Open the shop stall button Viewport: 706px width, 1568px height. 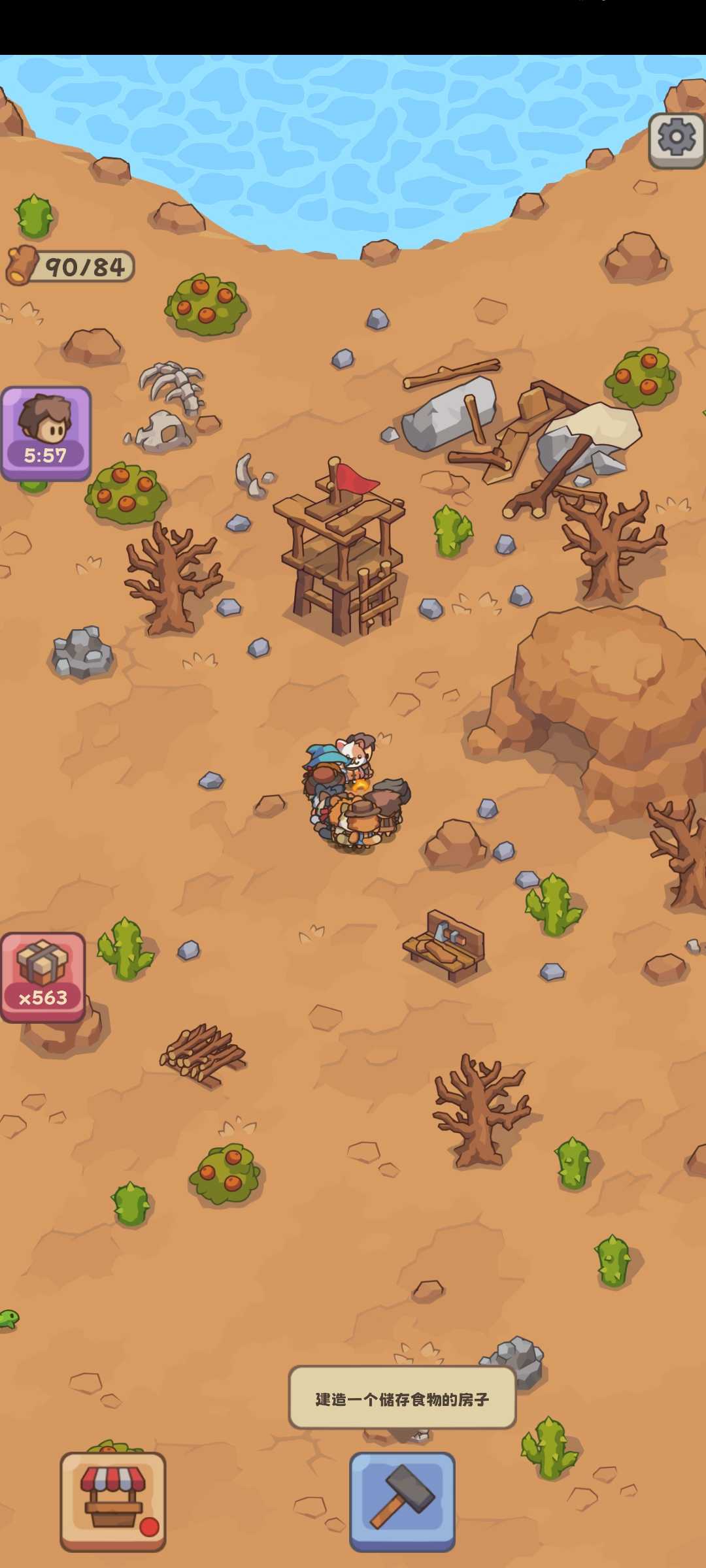pyautogui.click(x=113, y=1501)
